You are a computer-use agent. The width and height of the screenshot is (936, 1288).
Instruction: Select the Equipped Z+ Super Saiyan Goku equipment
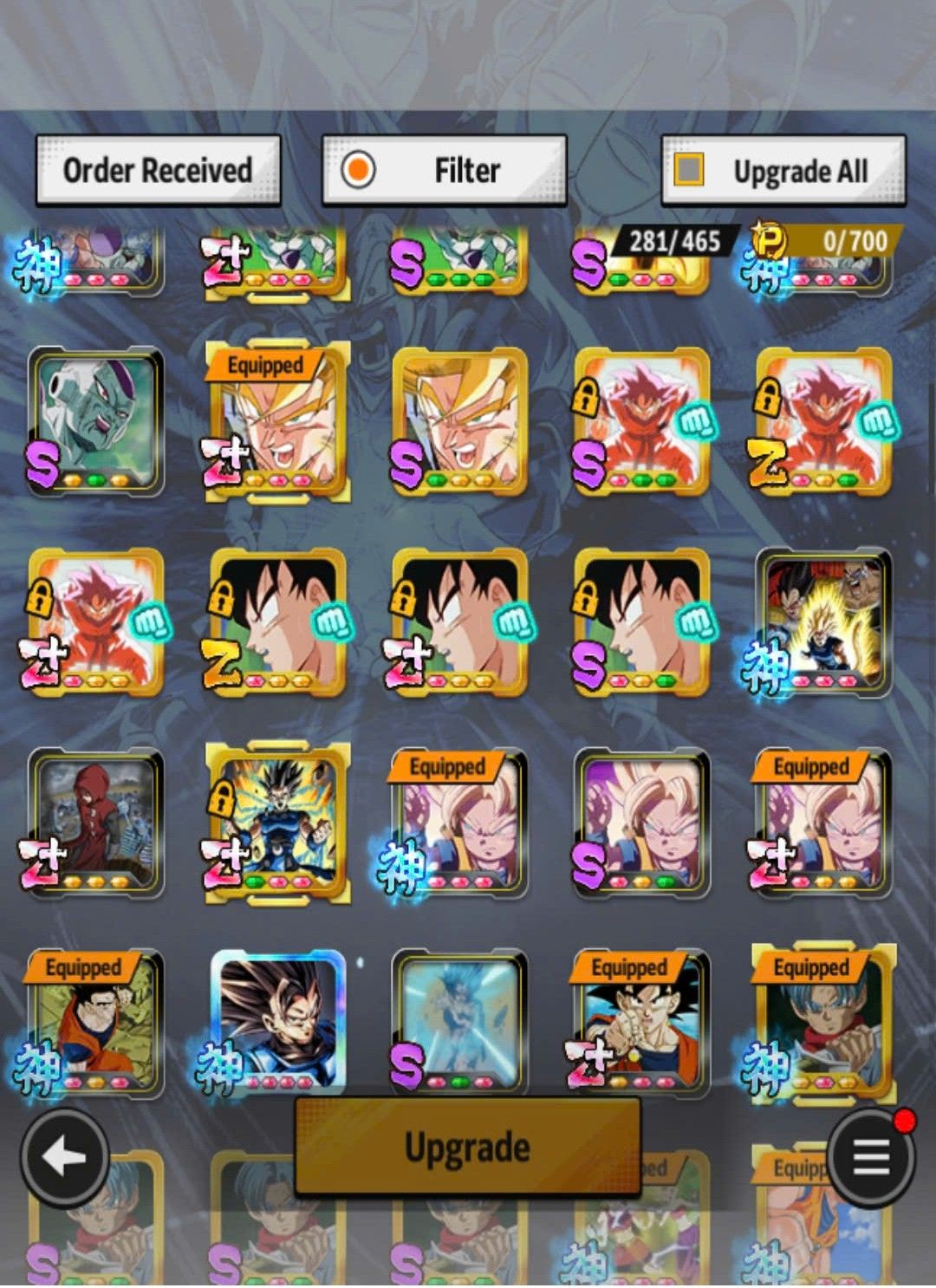[277, 421]
